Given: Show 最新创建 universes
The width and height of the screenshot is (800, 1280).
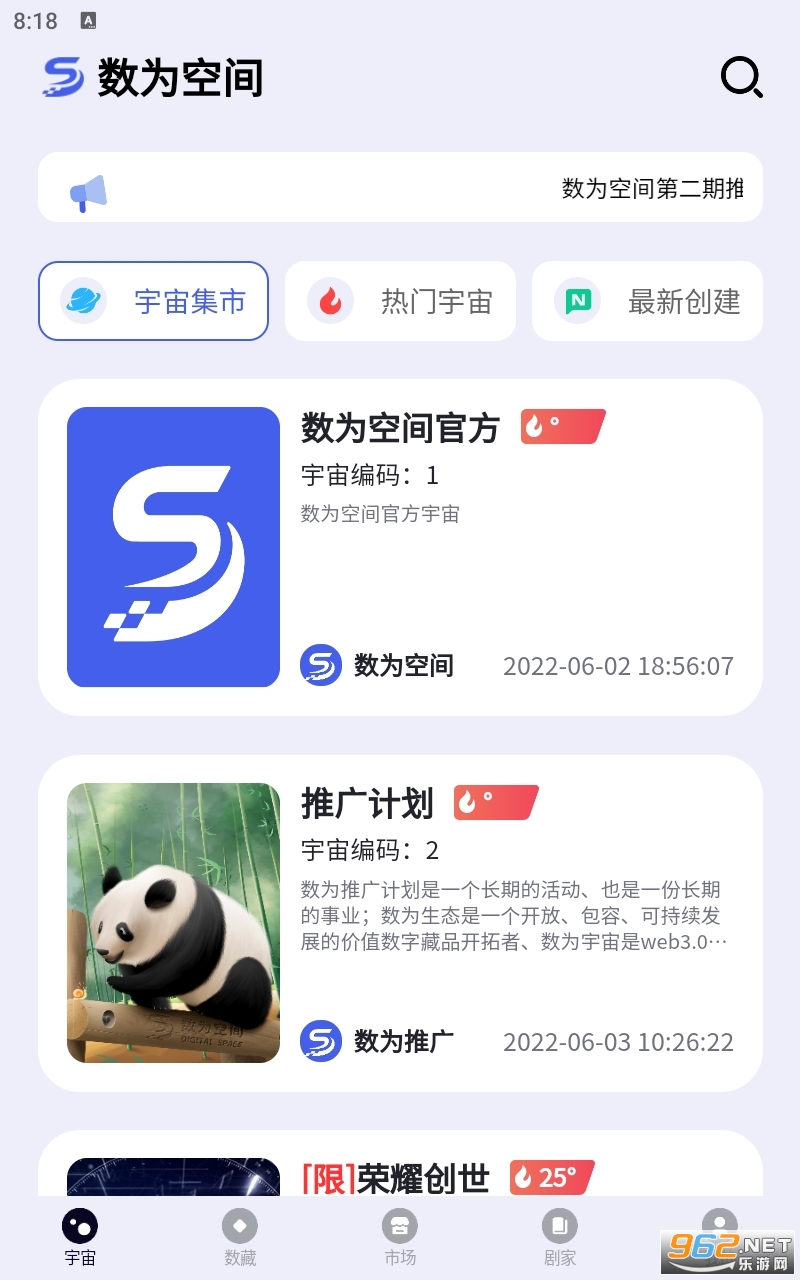Looking at the screenshot, I should point(647,301).
